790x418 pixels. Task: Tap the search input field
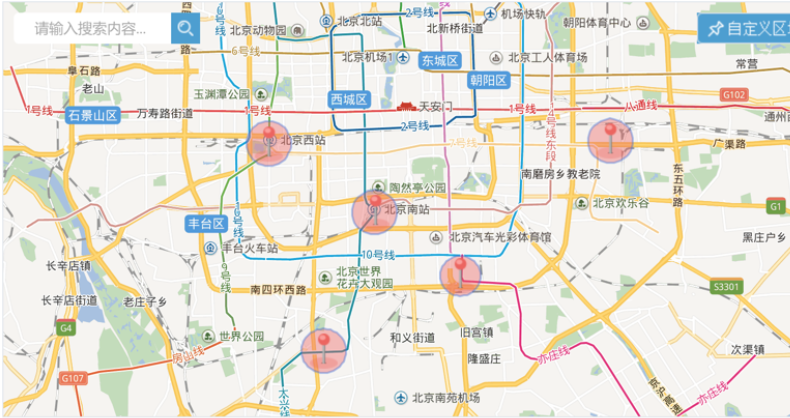coord(92,28)
